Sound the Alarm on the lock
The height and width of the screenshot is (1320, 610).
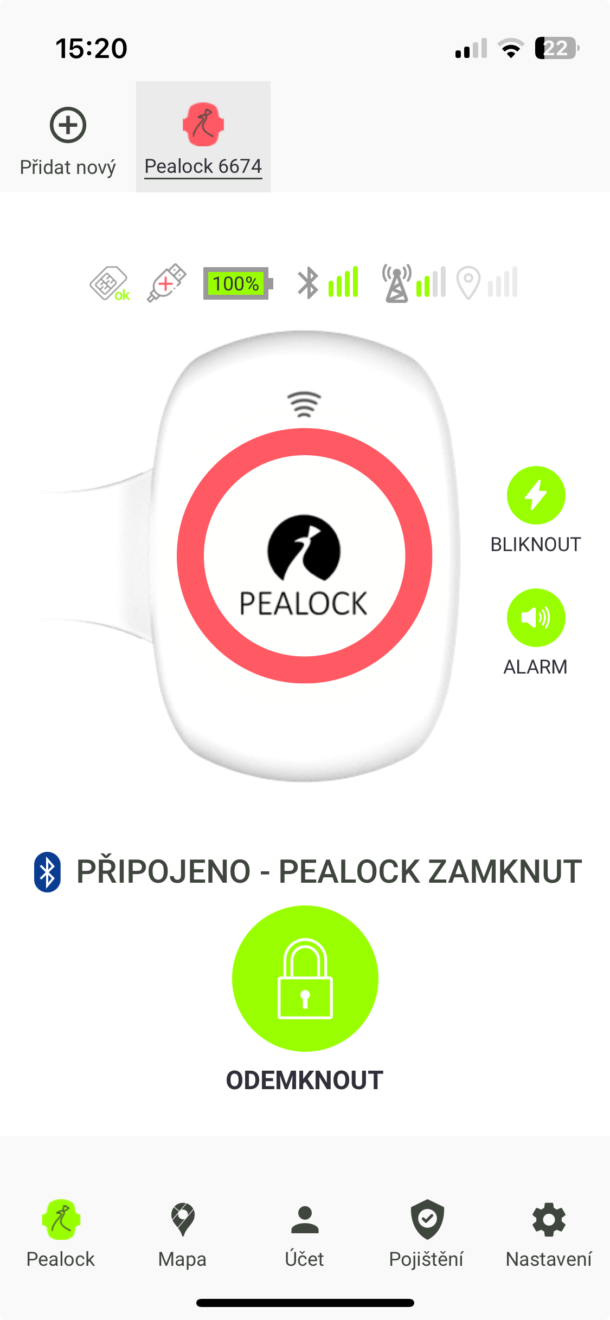[536, 619]
